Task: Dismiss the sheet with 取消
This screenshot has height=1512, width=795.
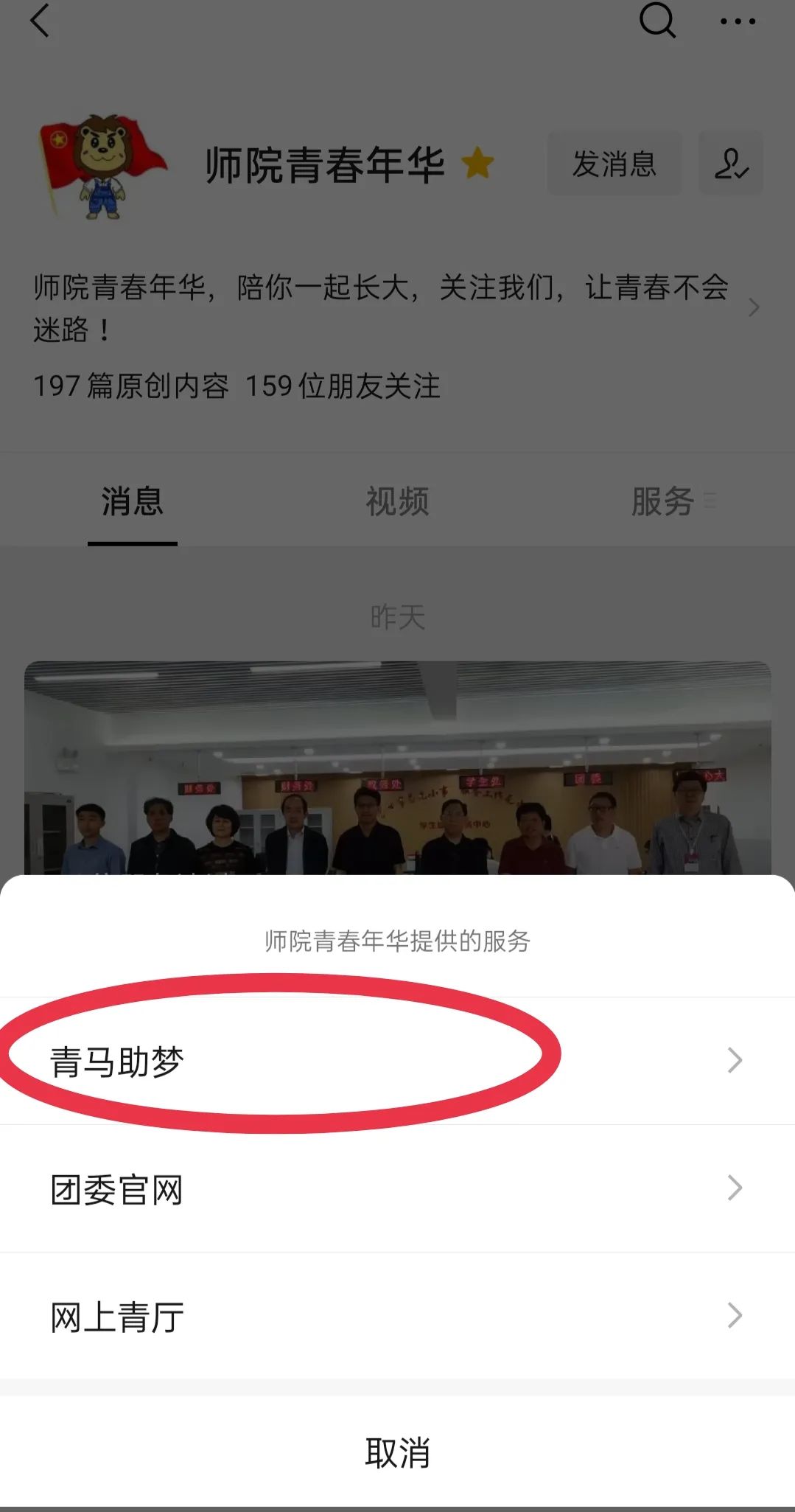Action: point(396,1452)
